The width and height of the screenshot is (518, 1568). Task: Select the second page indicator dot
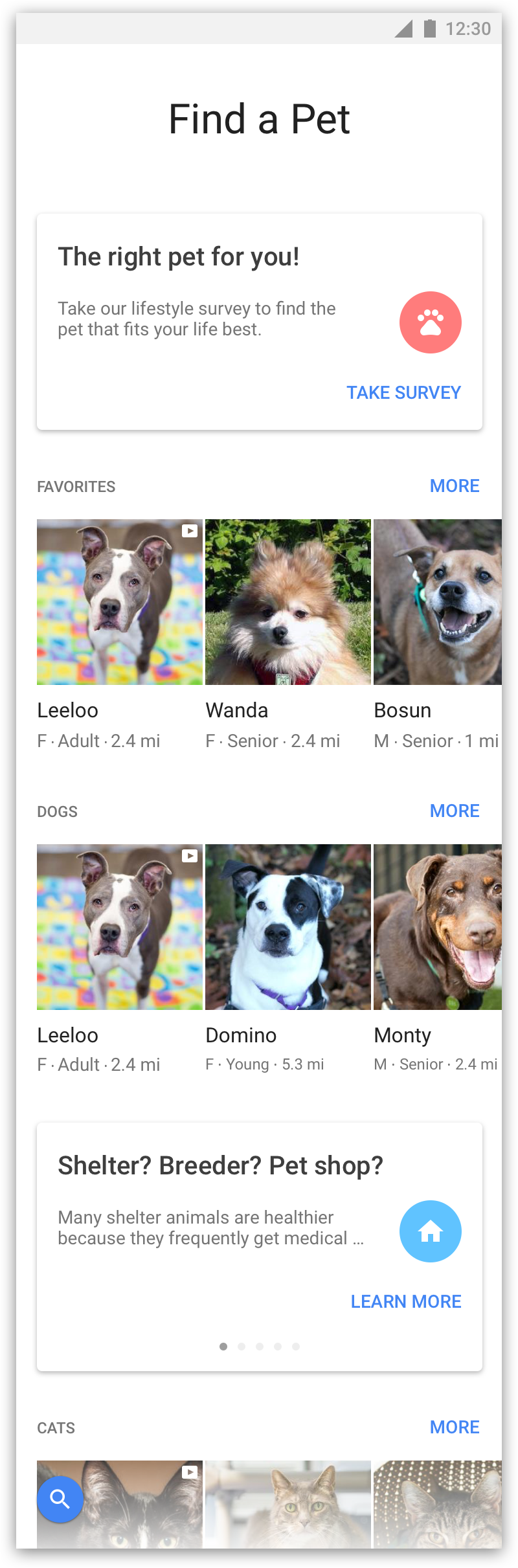tap(242, 1347)
